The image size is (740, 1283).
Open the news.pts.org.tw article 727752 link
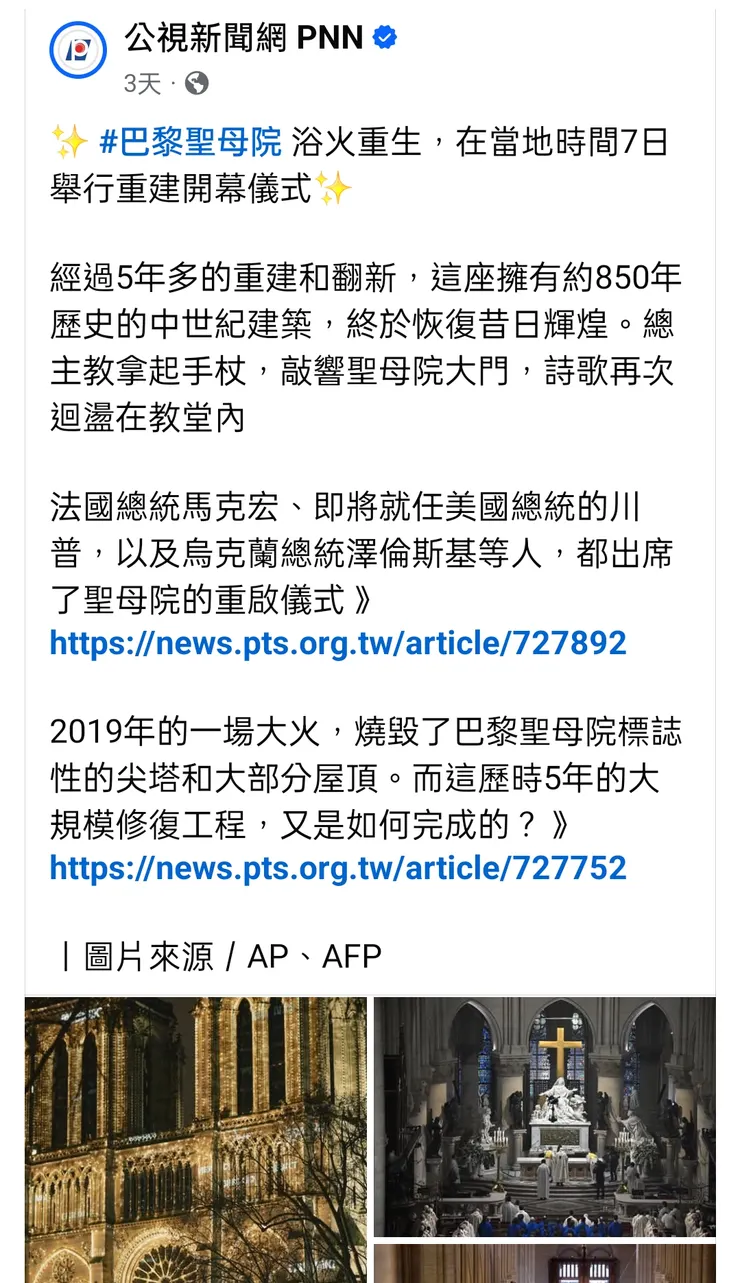(x=338, y=868)
